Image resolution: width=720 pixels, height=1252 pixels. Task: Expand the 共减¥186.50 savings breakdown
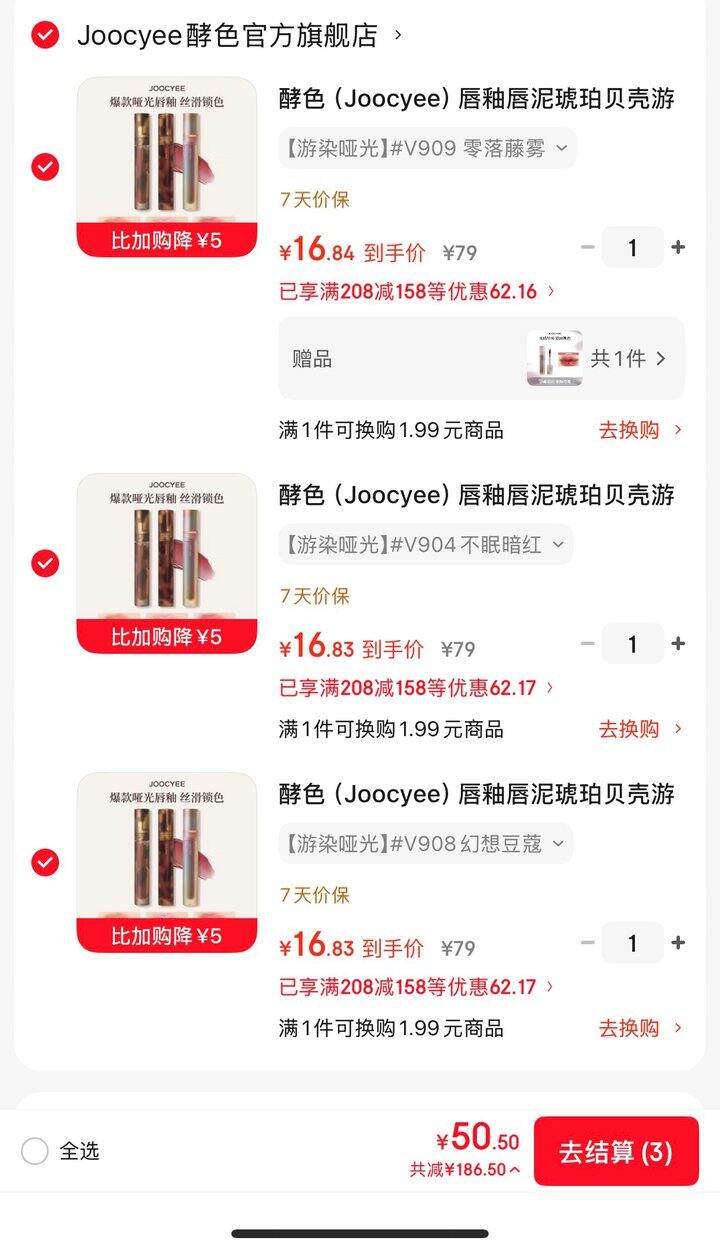(465, 1170)
